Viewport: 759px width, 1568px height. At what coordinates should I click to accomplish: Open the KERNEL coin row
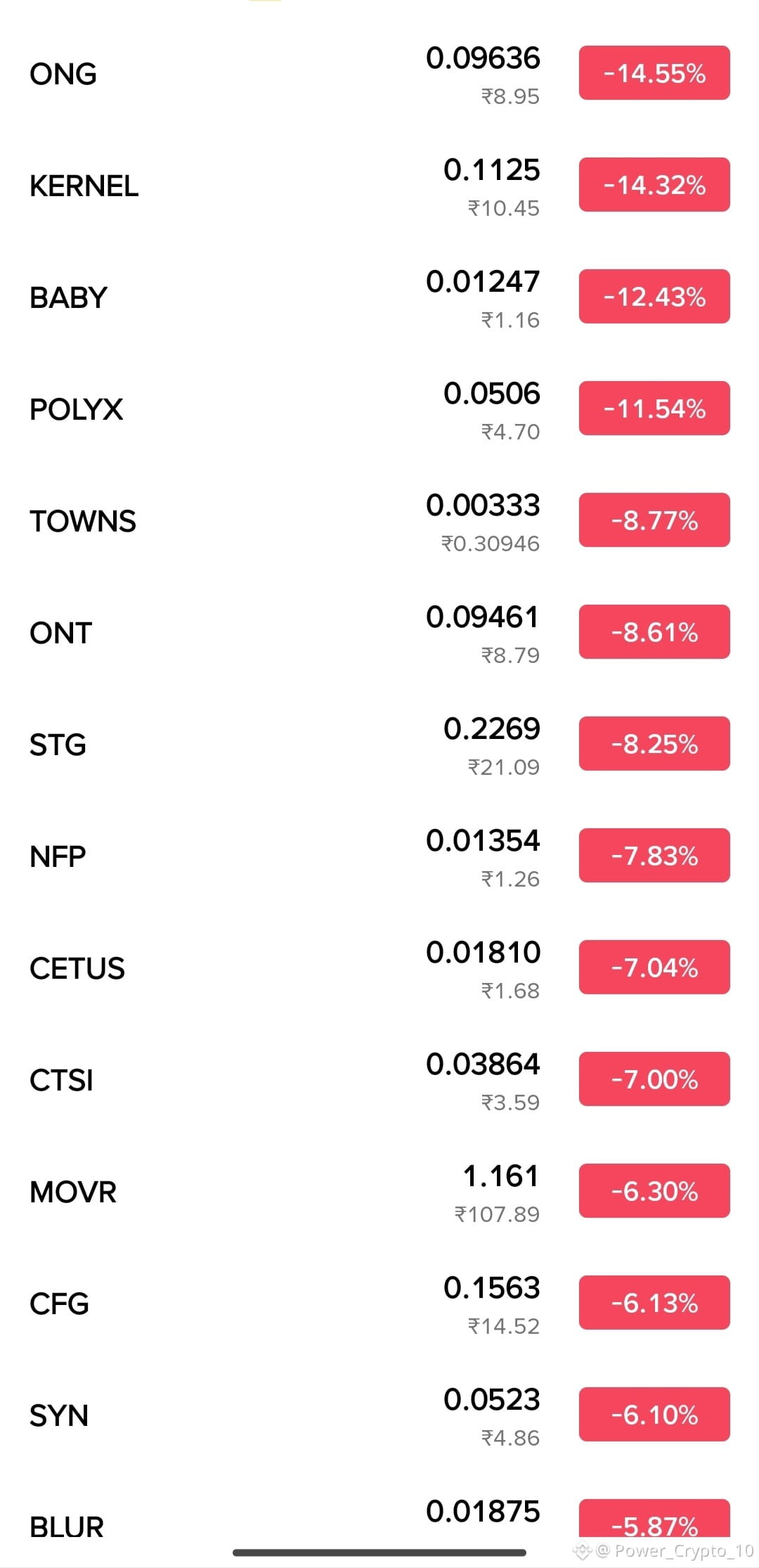379,185
